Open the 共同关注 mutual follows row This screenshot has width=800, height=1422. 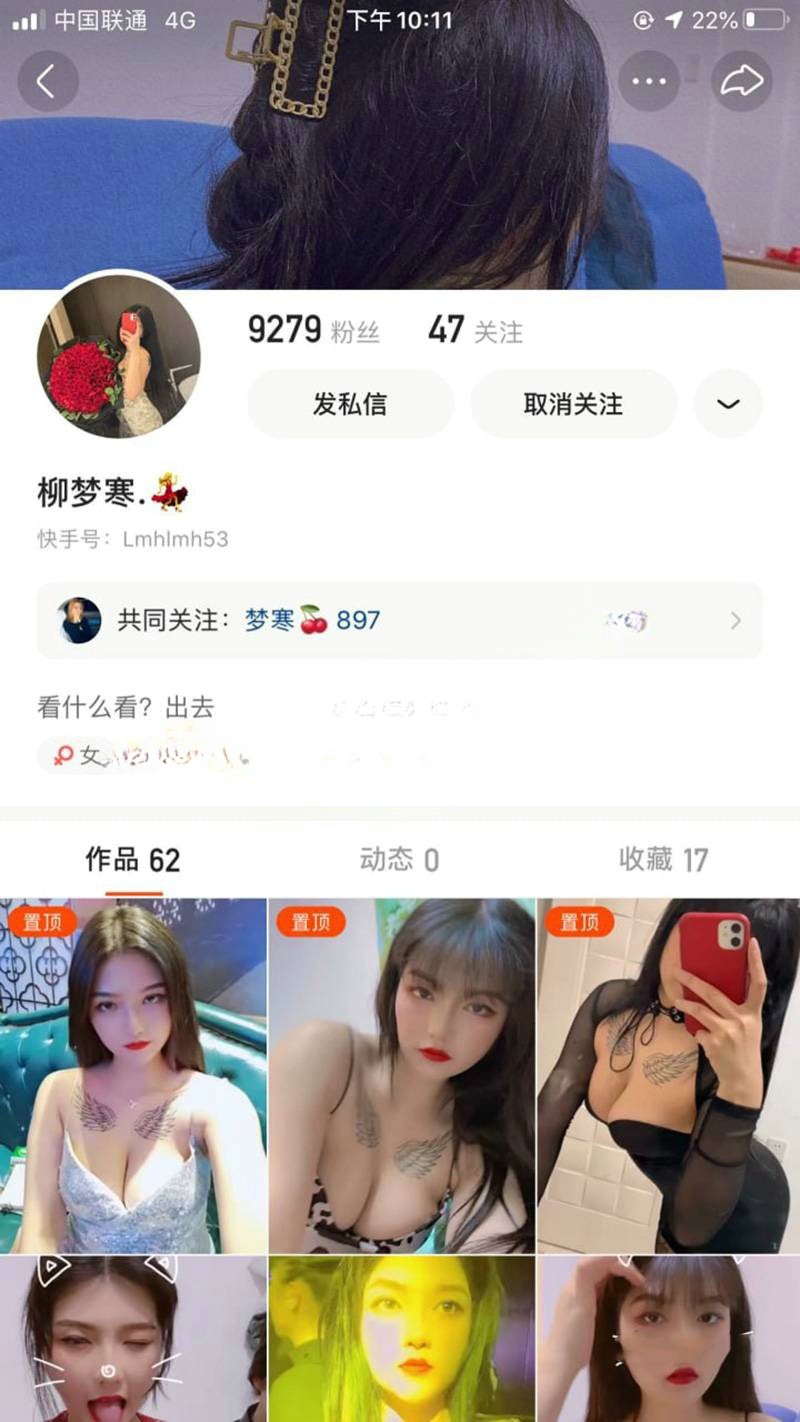pos(399,620)
